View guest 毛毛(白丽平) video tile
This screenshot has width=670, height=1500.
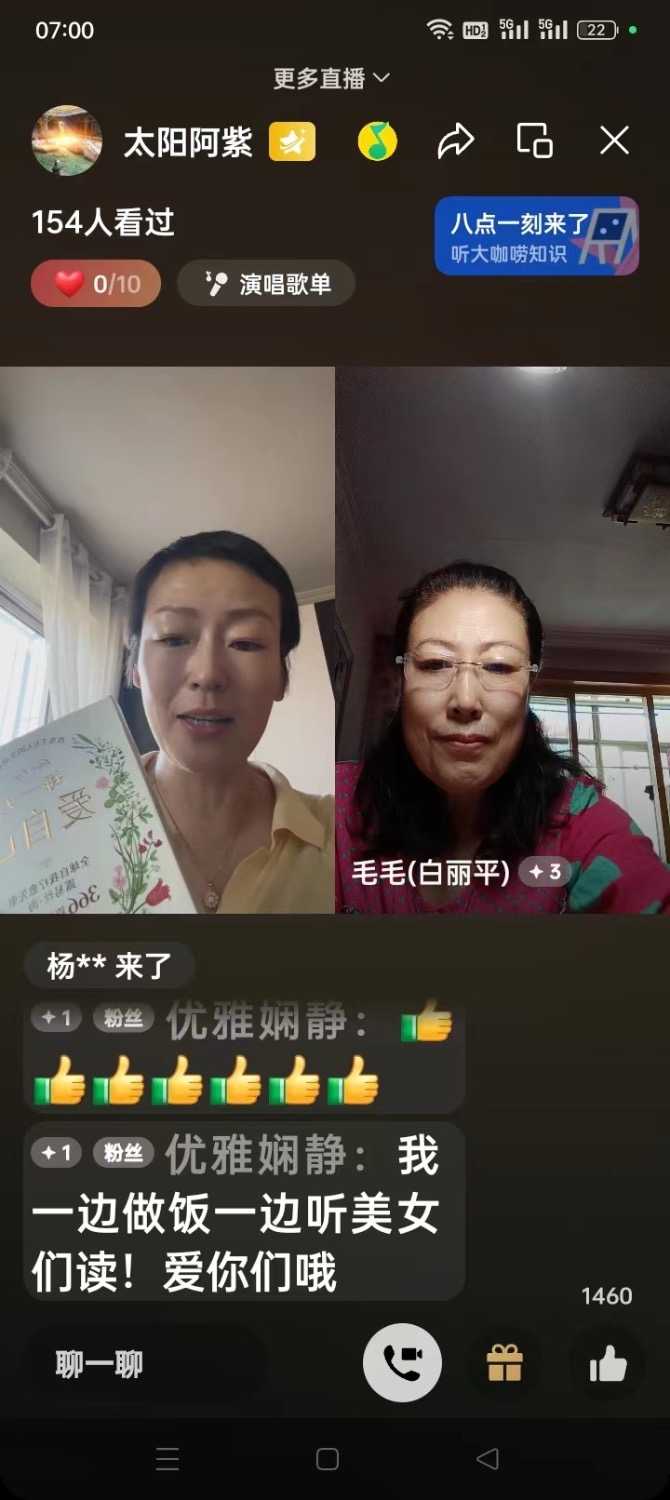[x=502, y=640]
